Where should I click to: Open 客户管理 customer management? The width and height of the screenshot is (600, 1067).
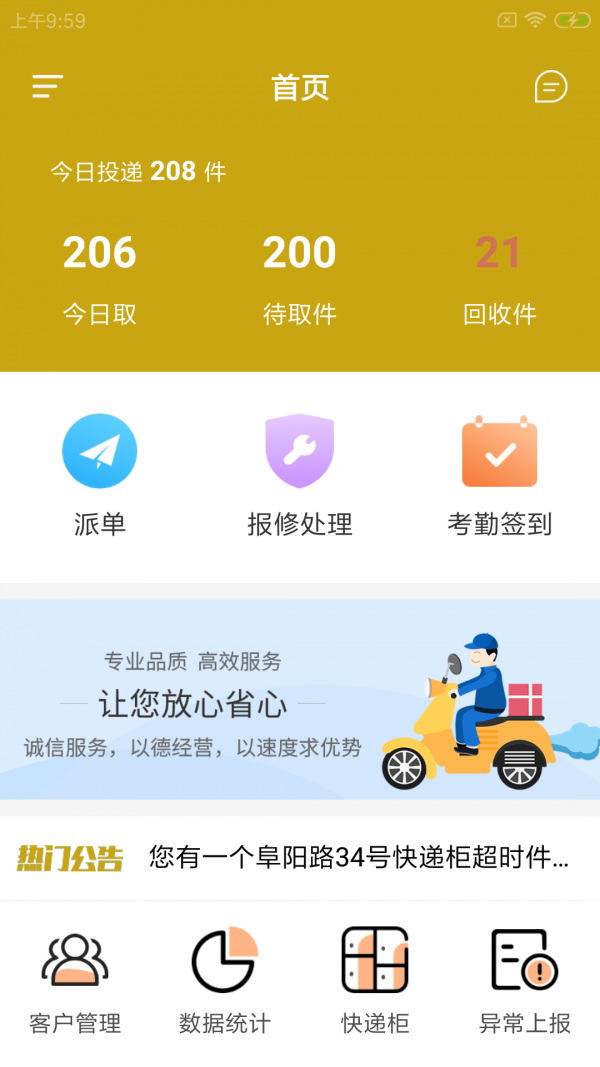click(x=75, y=980)
